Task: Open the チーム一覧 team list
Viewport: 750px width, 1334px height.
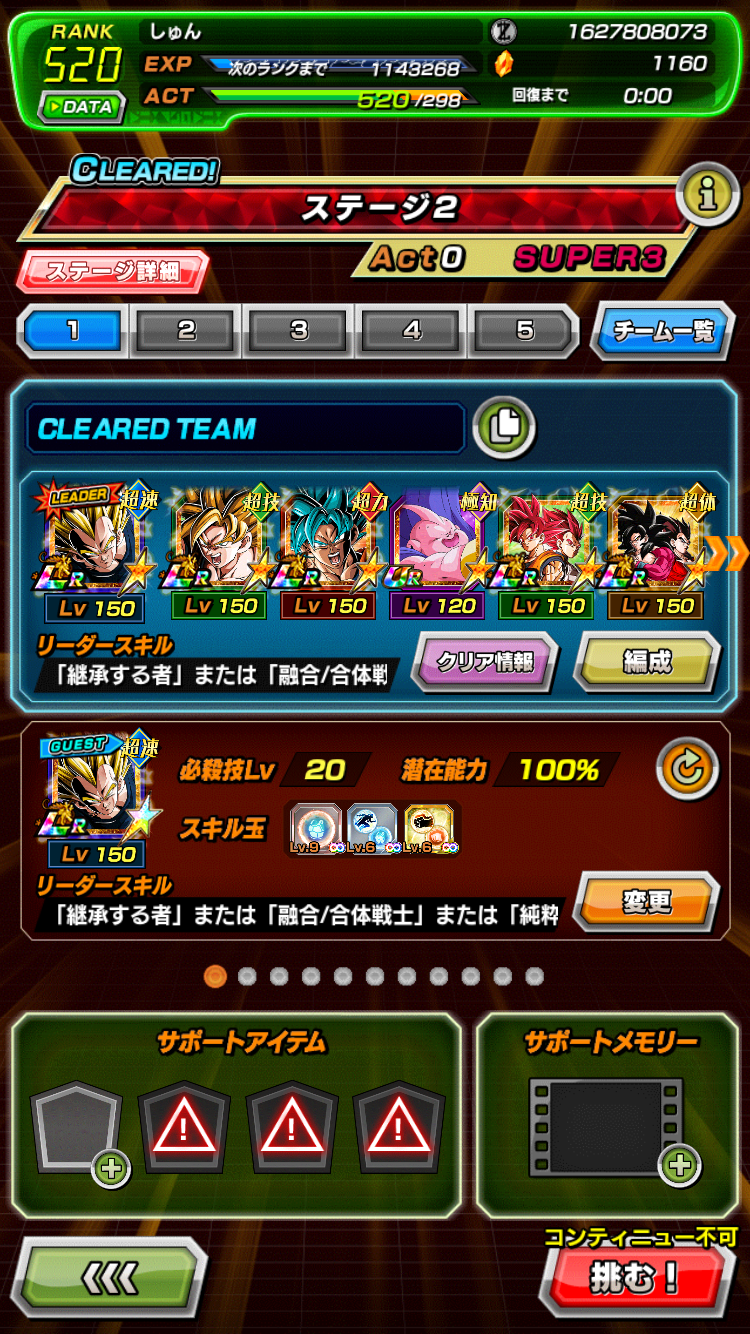Action: (x=663, y=331)
